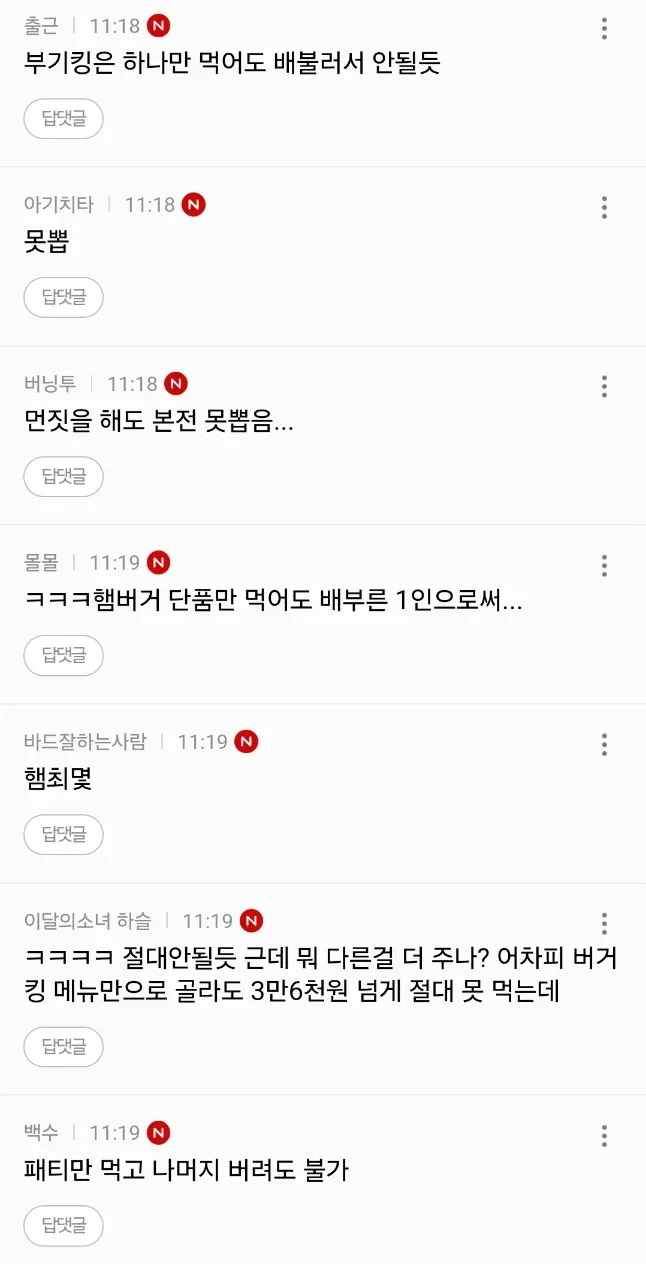Open 바드잘하는사람's profile nickname
Screen dimensions: 646x1264
[85, 742]
